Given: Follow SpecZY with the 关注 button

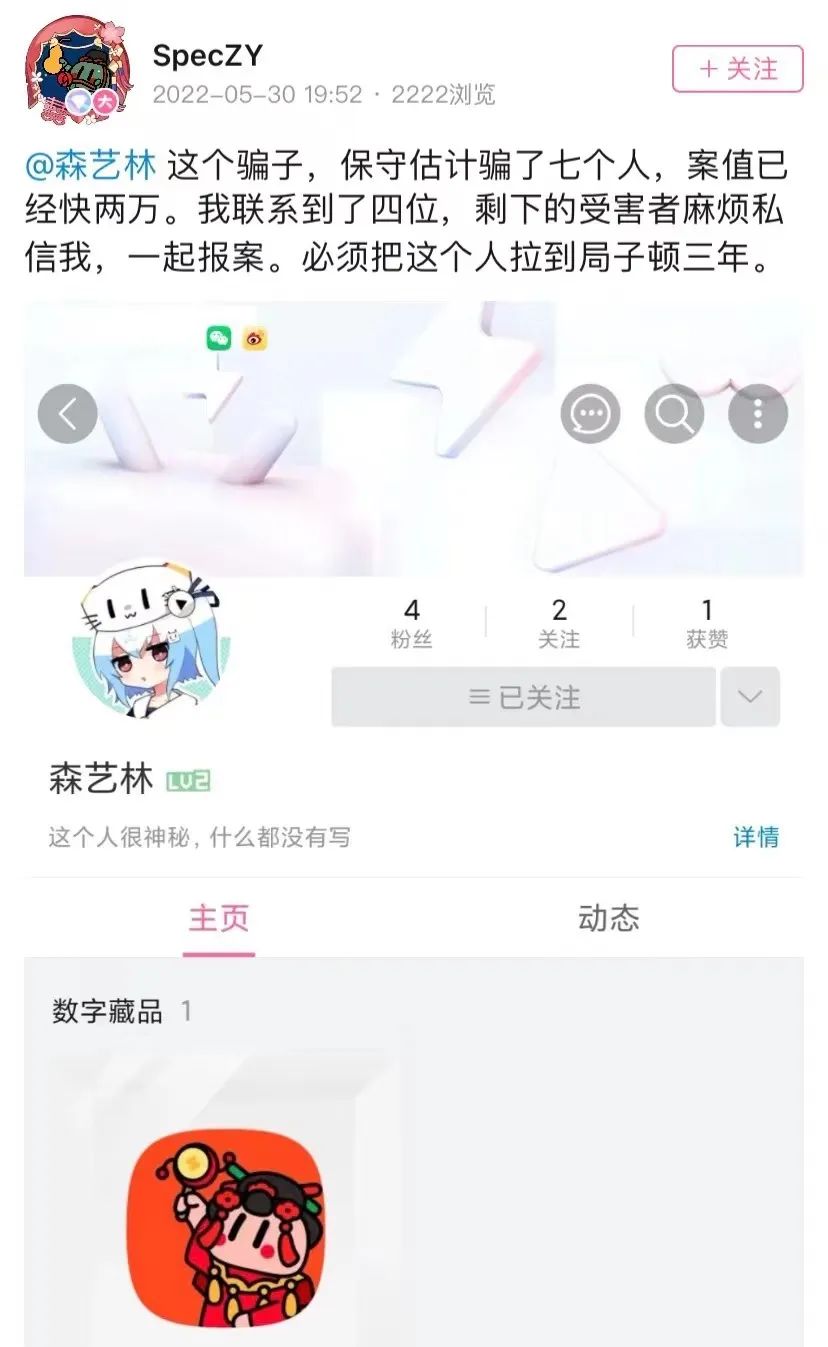Looking at the screenshot, I should [x=737, y=69].
